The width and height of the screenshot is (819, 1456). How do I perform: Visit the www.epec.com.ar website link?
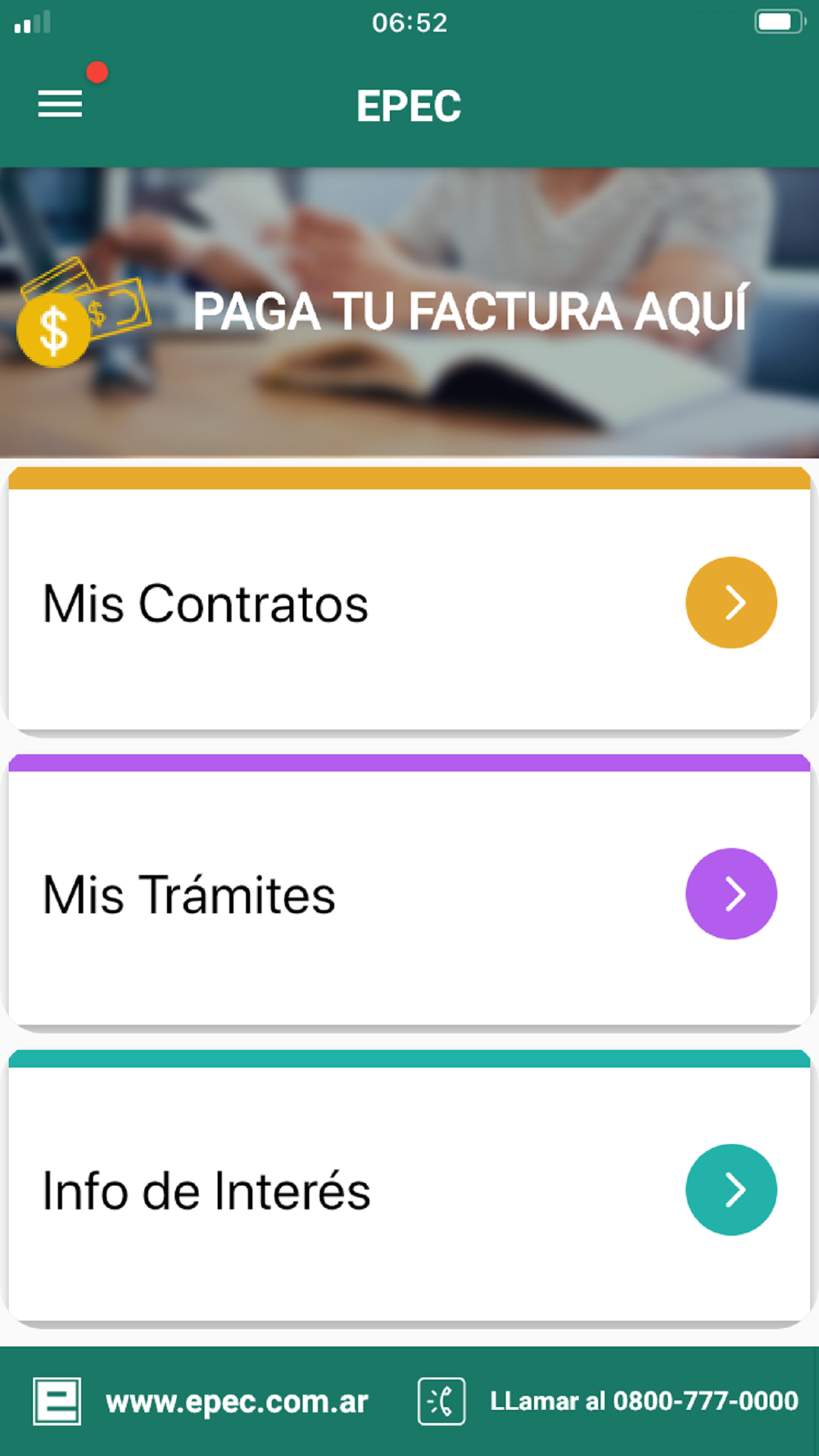236,1401
